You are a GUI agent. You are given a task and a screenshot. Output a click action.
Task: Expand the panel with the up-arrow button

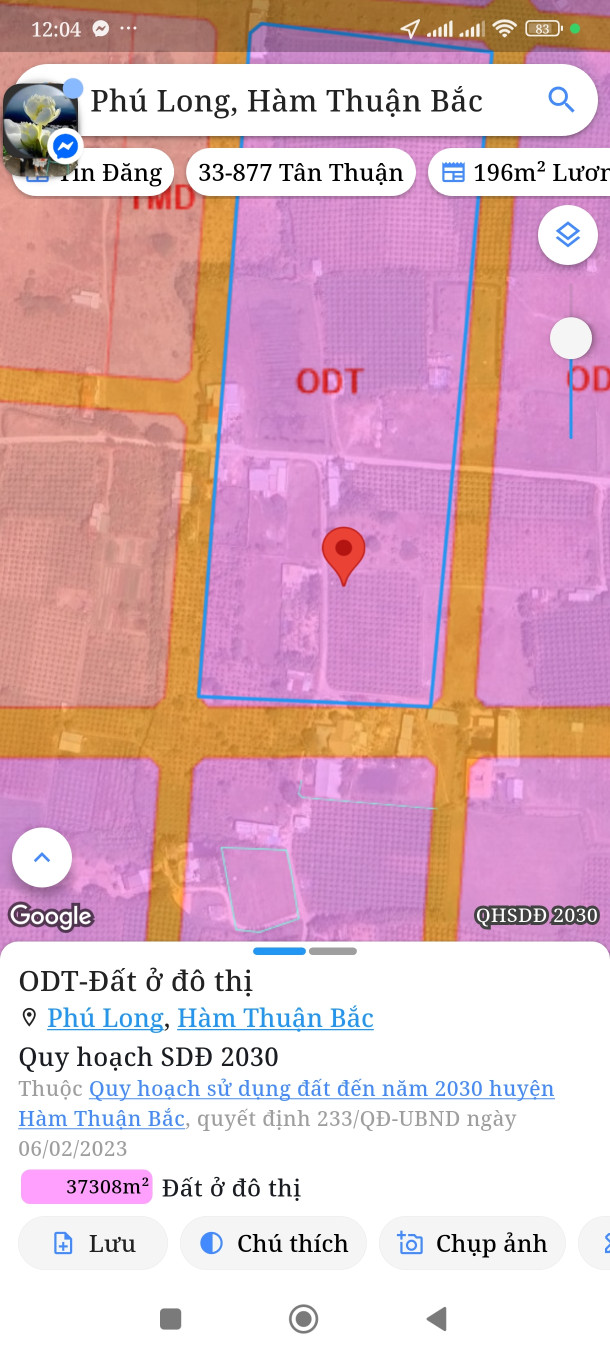click(42, 857)
